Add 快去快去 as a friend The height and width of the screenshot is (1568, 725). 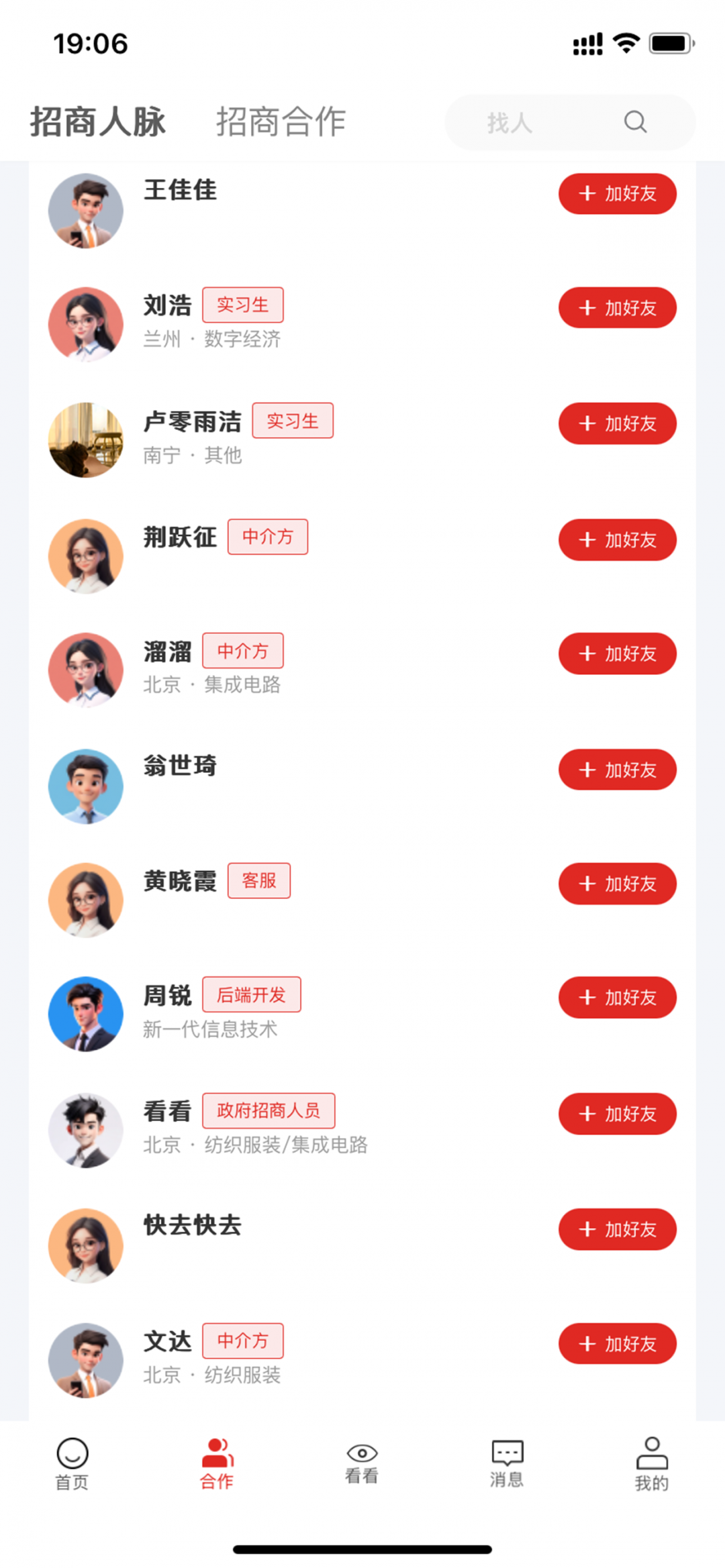click(x=617, y=1229)
